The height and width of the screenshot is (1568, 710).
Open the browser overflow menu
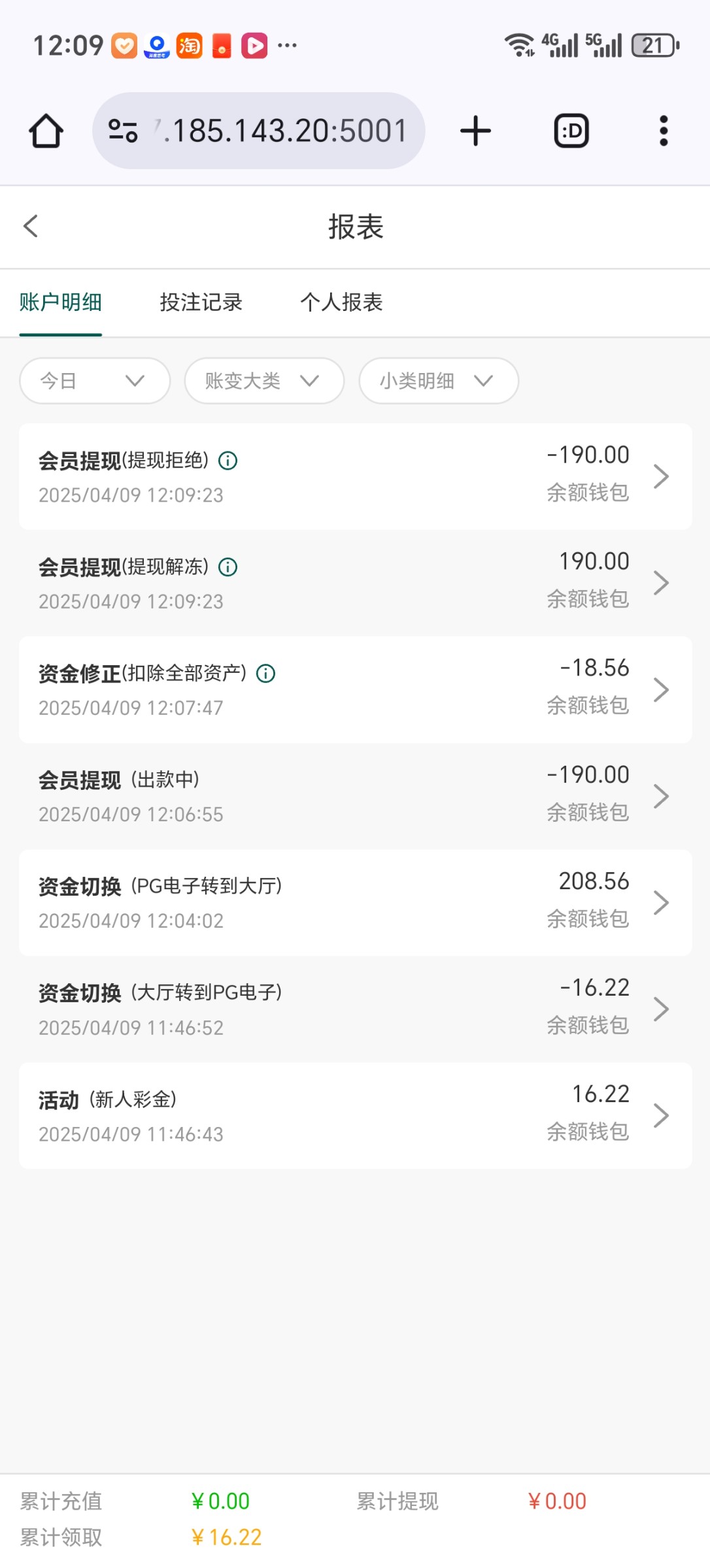pyautogui.click(x=663, y=131)
